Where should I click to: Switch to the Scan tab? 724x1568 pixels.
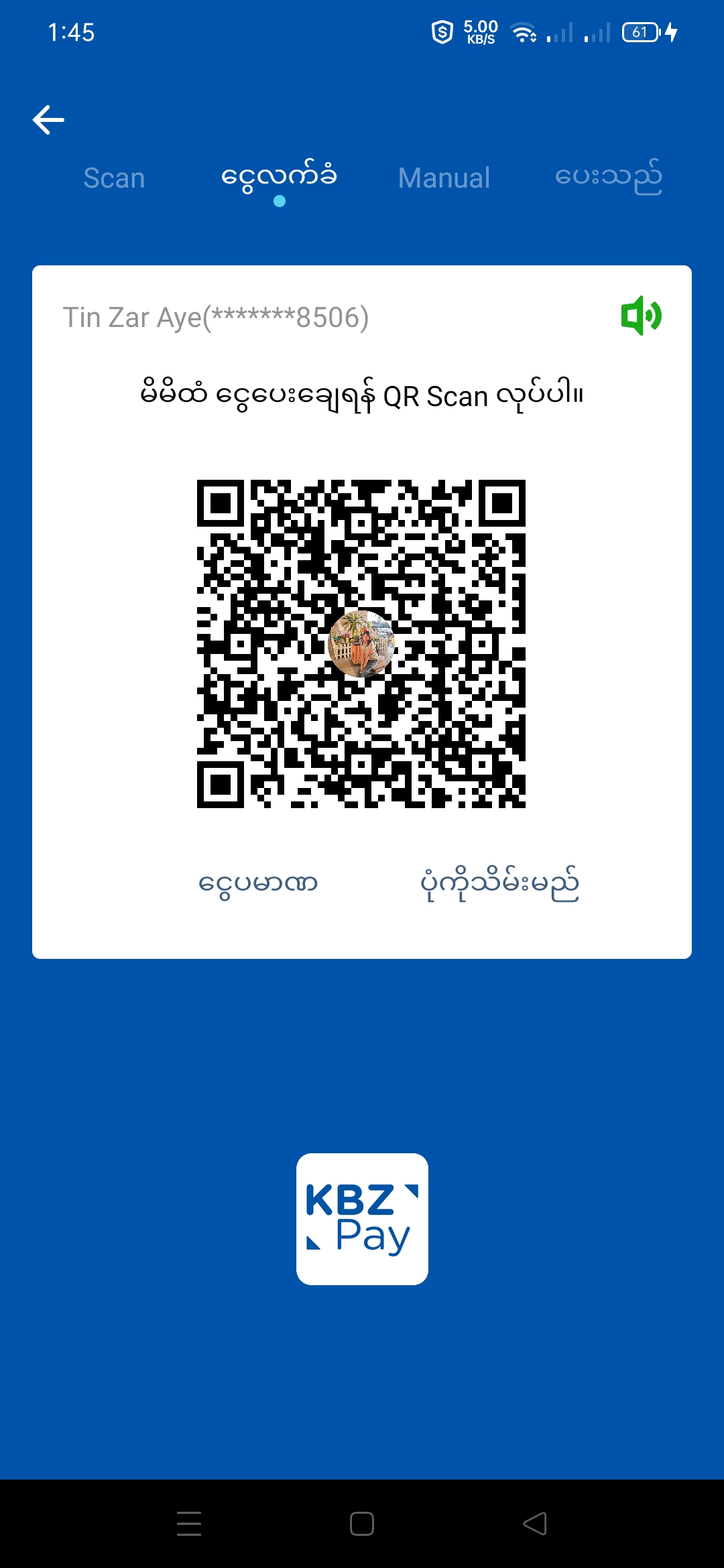click(x=114, y=178)
